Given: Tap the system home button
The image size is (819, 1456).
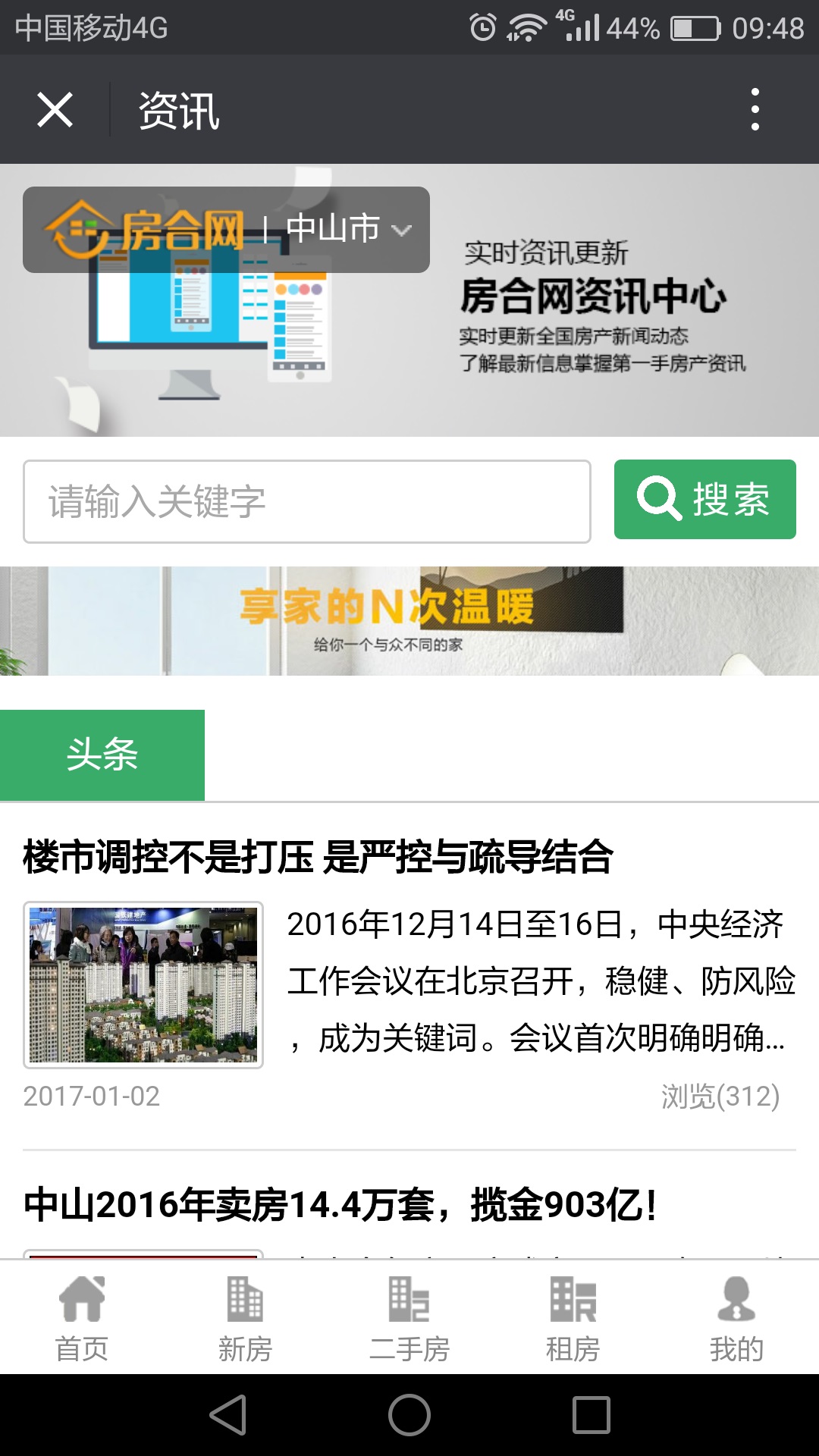Looking at the screenshot, I should click(x=409, y=1415).
